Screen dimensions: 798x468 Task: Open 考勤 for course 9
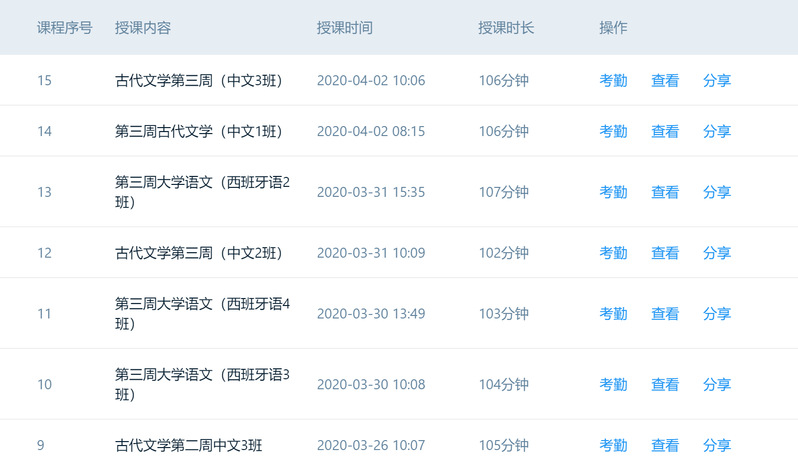click(x=613, y=445)
